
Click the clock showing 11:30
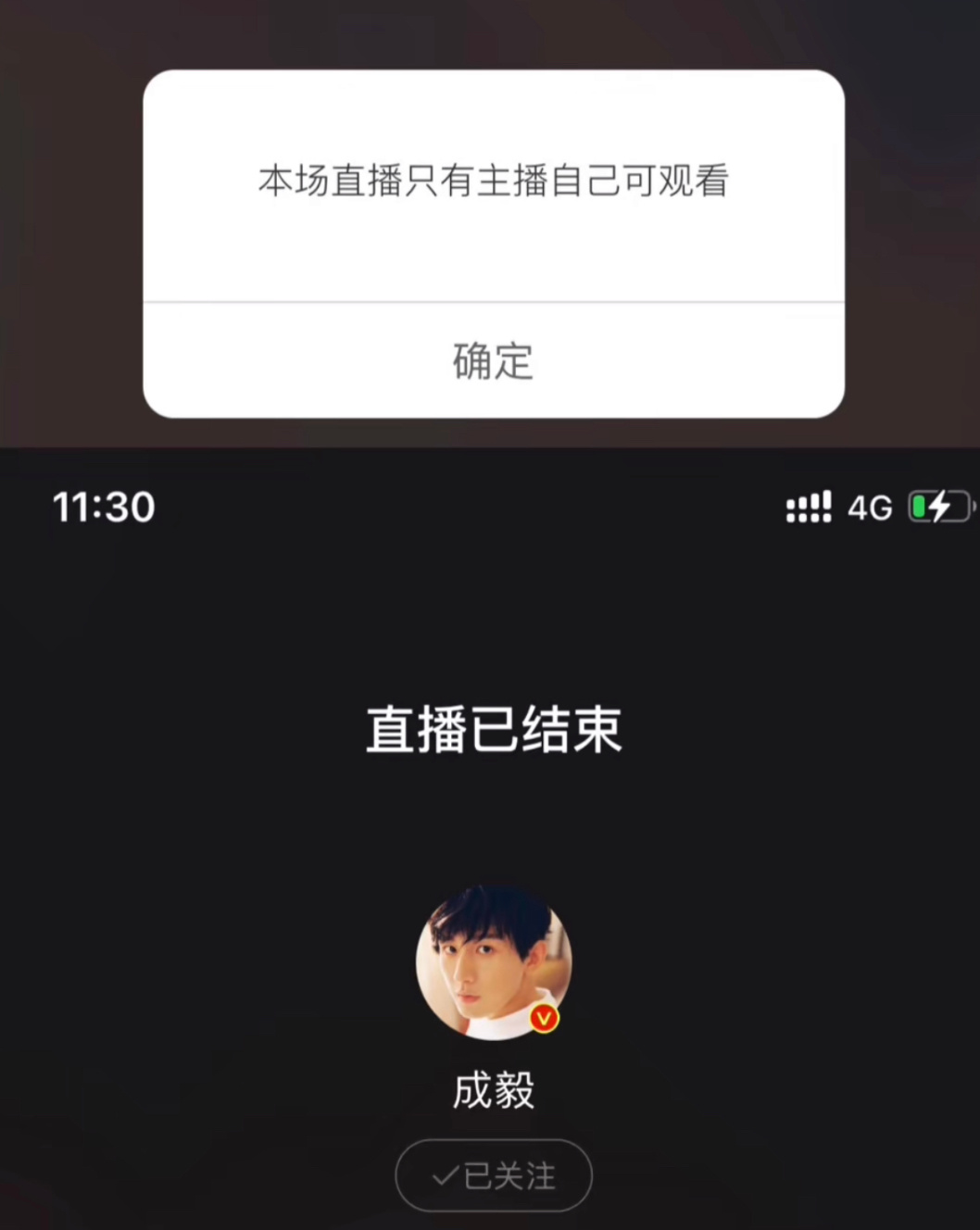click(x=105, y=507)
